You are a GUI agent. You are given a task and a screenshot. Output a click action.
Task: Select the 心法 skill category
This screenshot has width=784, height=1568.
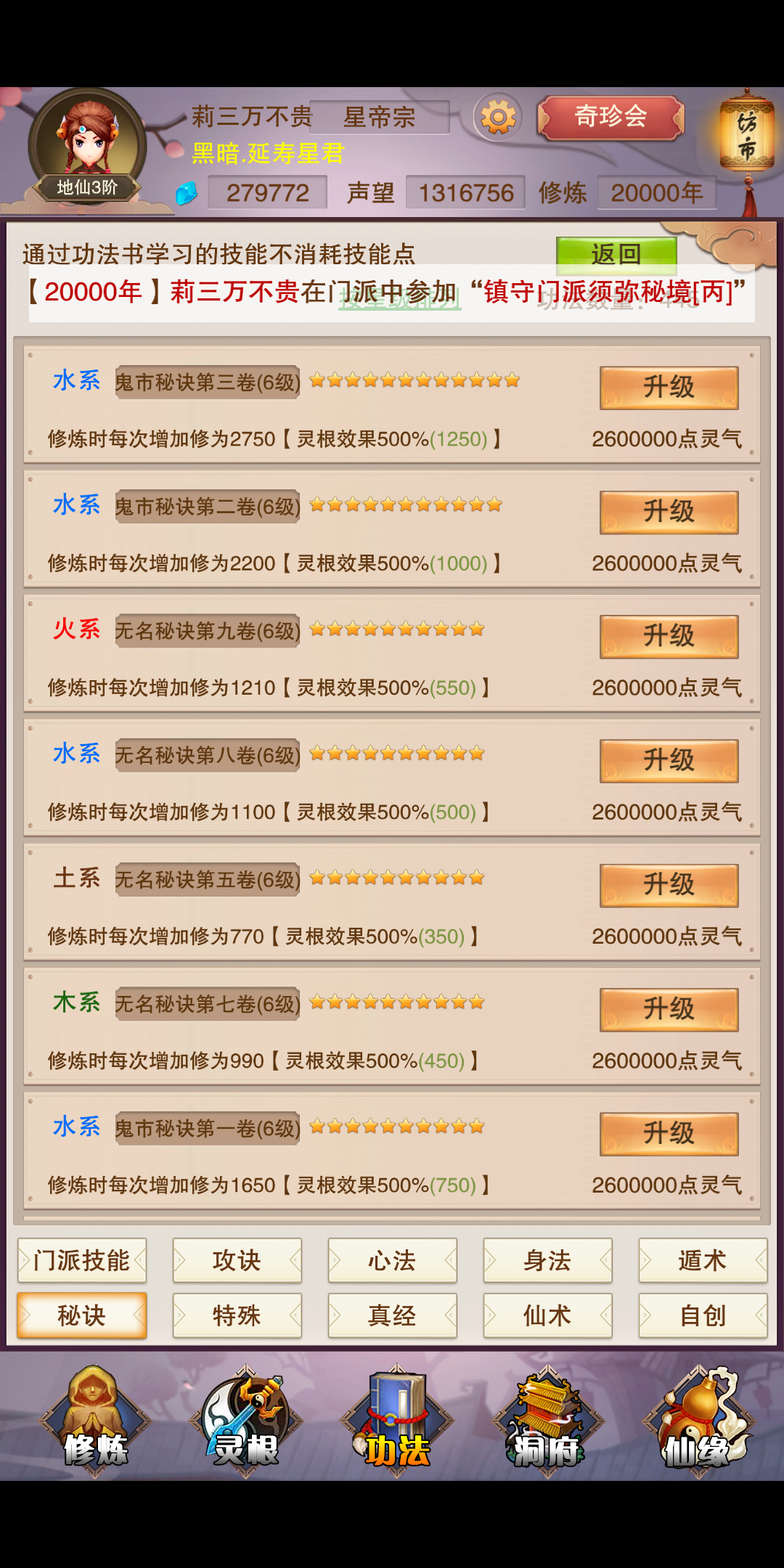click(393, 1261)
